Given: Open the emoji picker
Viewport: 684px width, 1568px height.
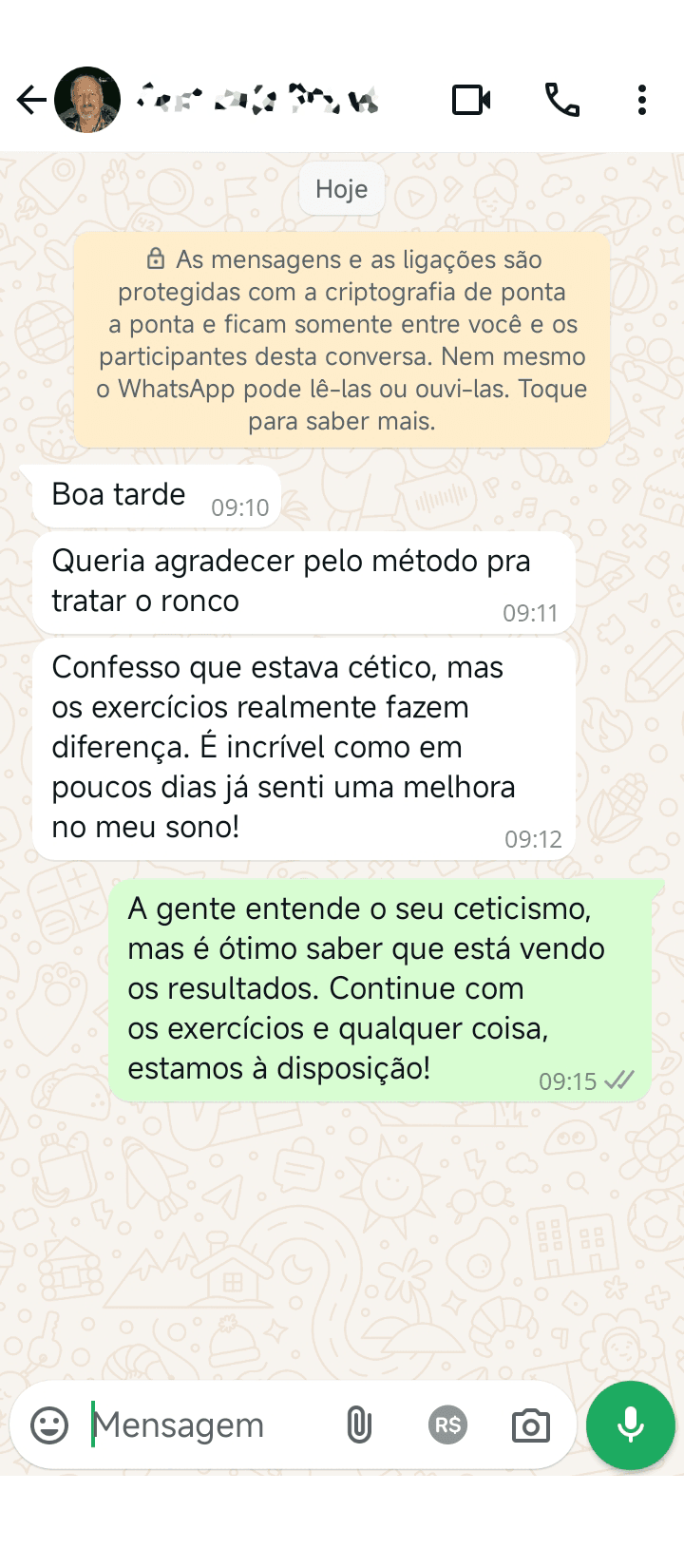Looking at the screenshot, I should point(49,1425).
